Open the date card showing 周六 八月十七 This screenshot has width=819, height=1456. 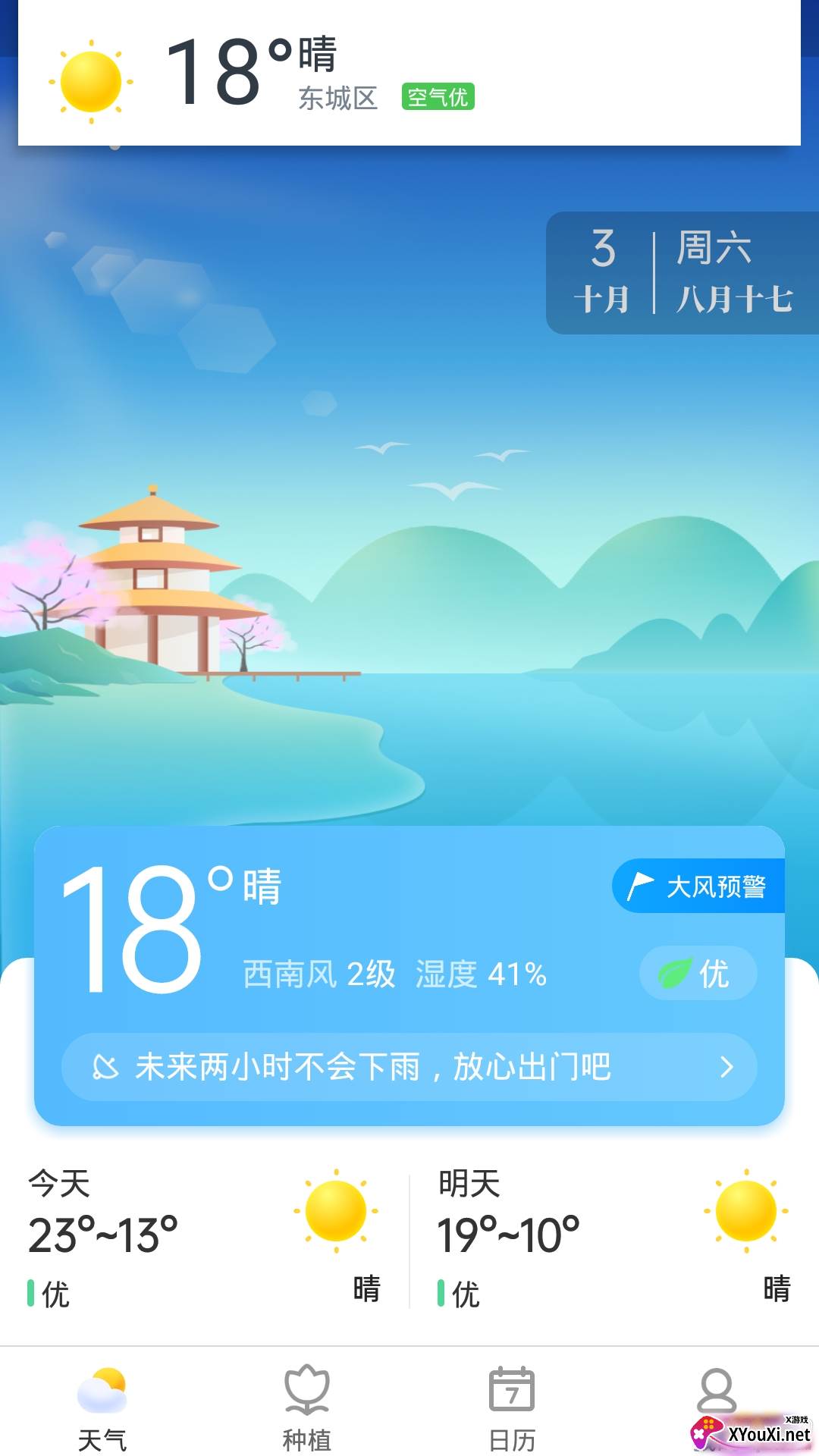coord(682,273)
